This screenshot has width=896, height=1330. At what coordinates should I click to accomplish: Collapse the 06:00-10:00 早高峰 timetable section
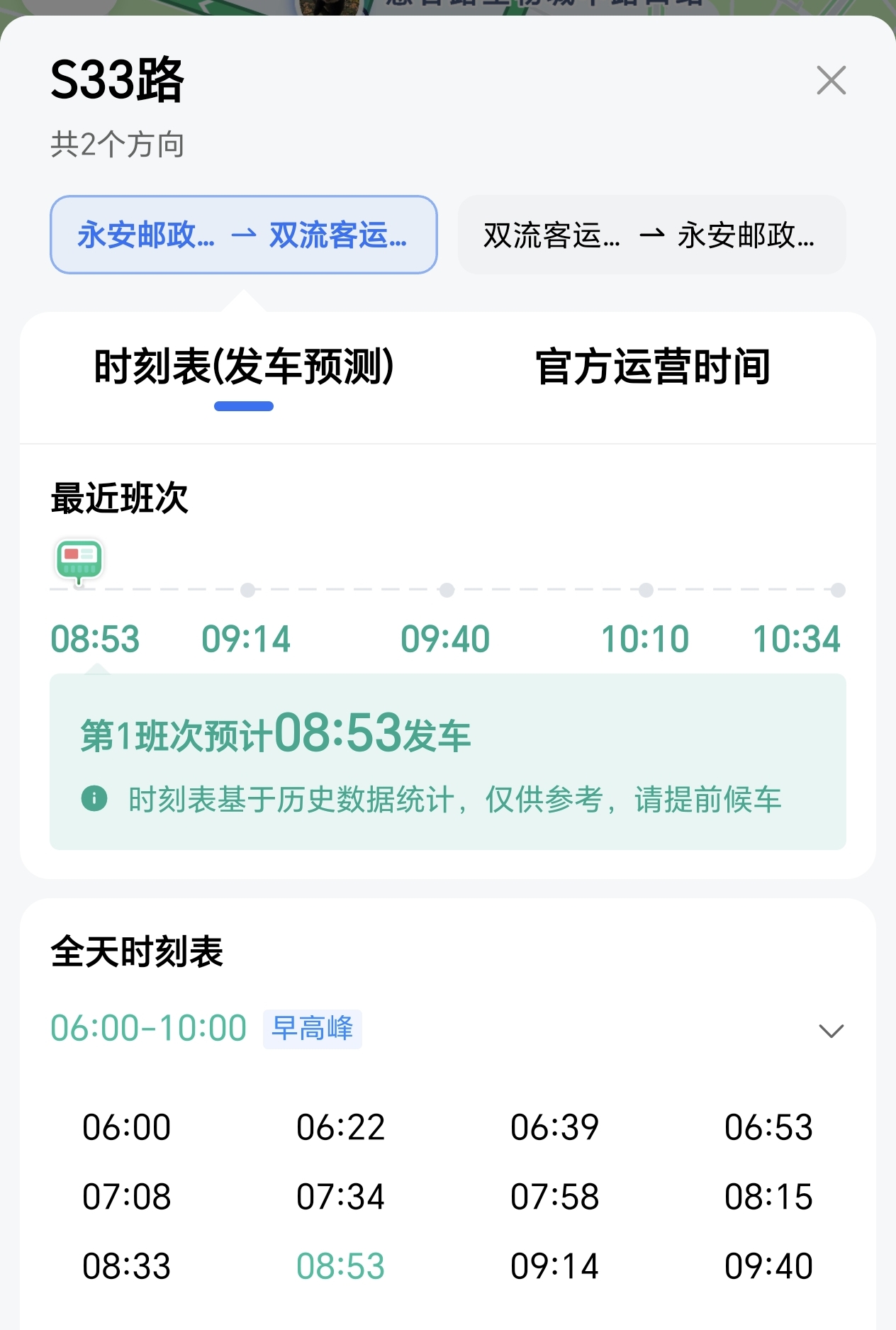pyautogui.click(x=831, y=1030)
